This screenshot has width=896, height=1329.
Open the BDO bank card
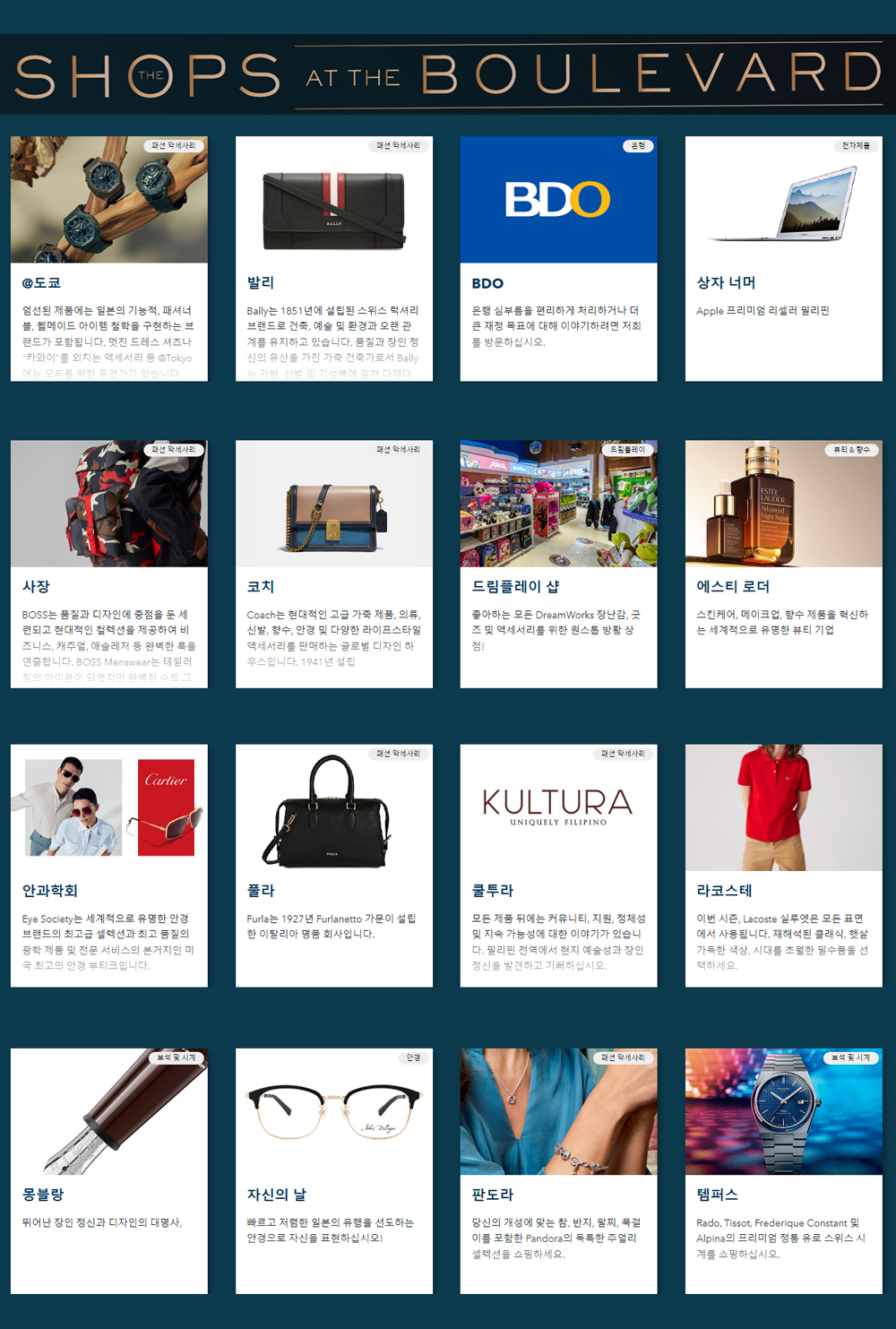coord(558,258)
